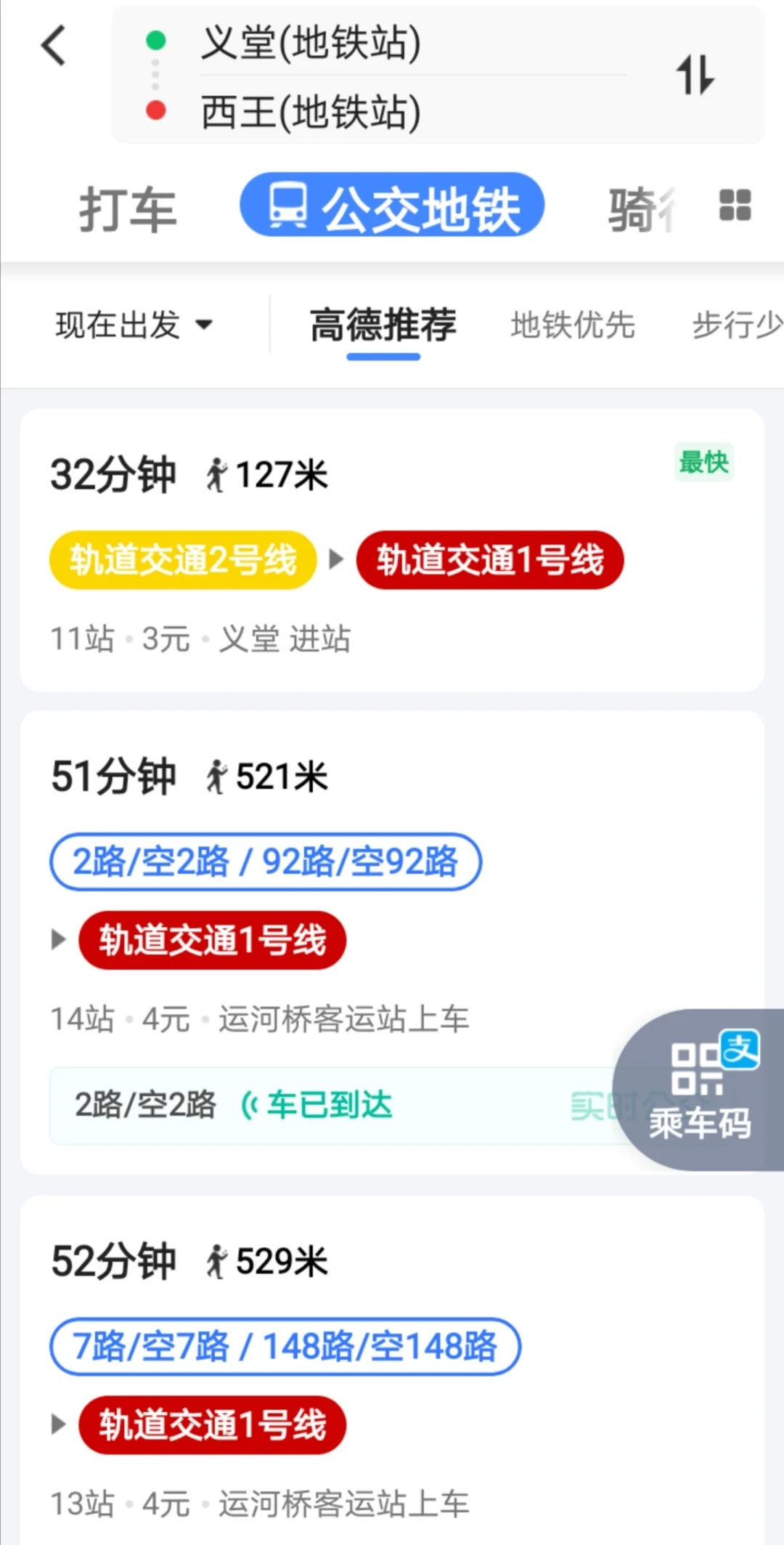
Task: Select the 轨道交通1号线 red line badge
Action: (490, 560)
